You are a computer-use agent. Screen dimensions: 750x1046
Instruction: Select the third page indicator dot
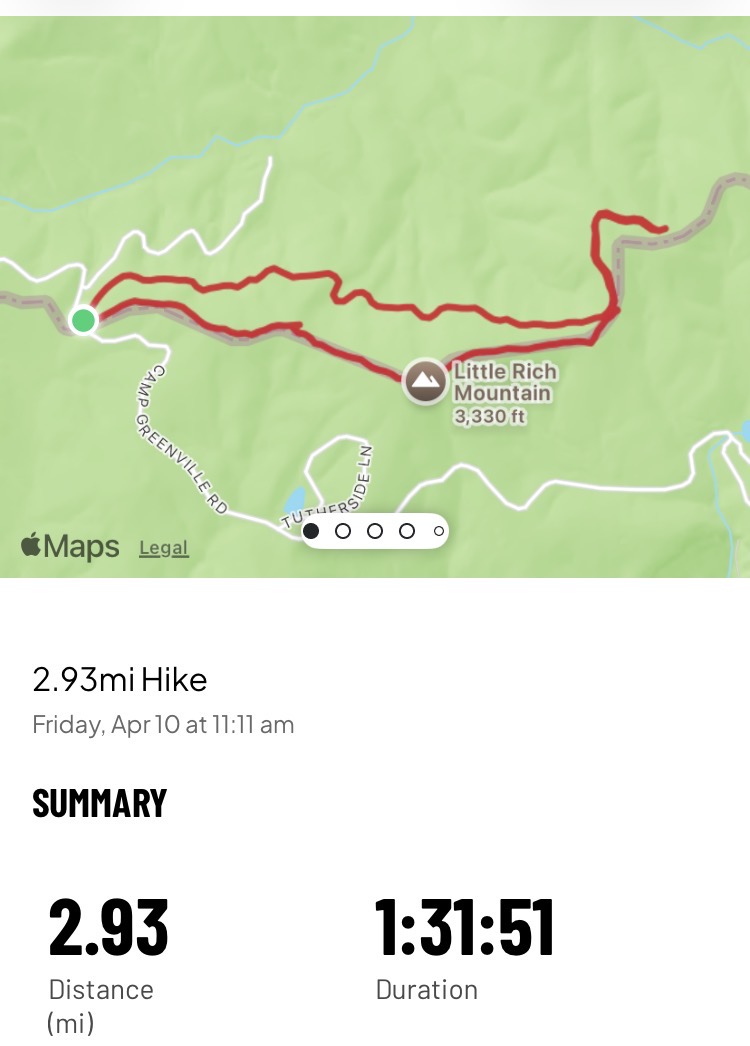click(375, 531)
